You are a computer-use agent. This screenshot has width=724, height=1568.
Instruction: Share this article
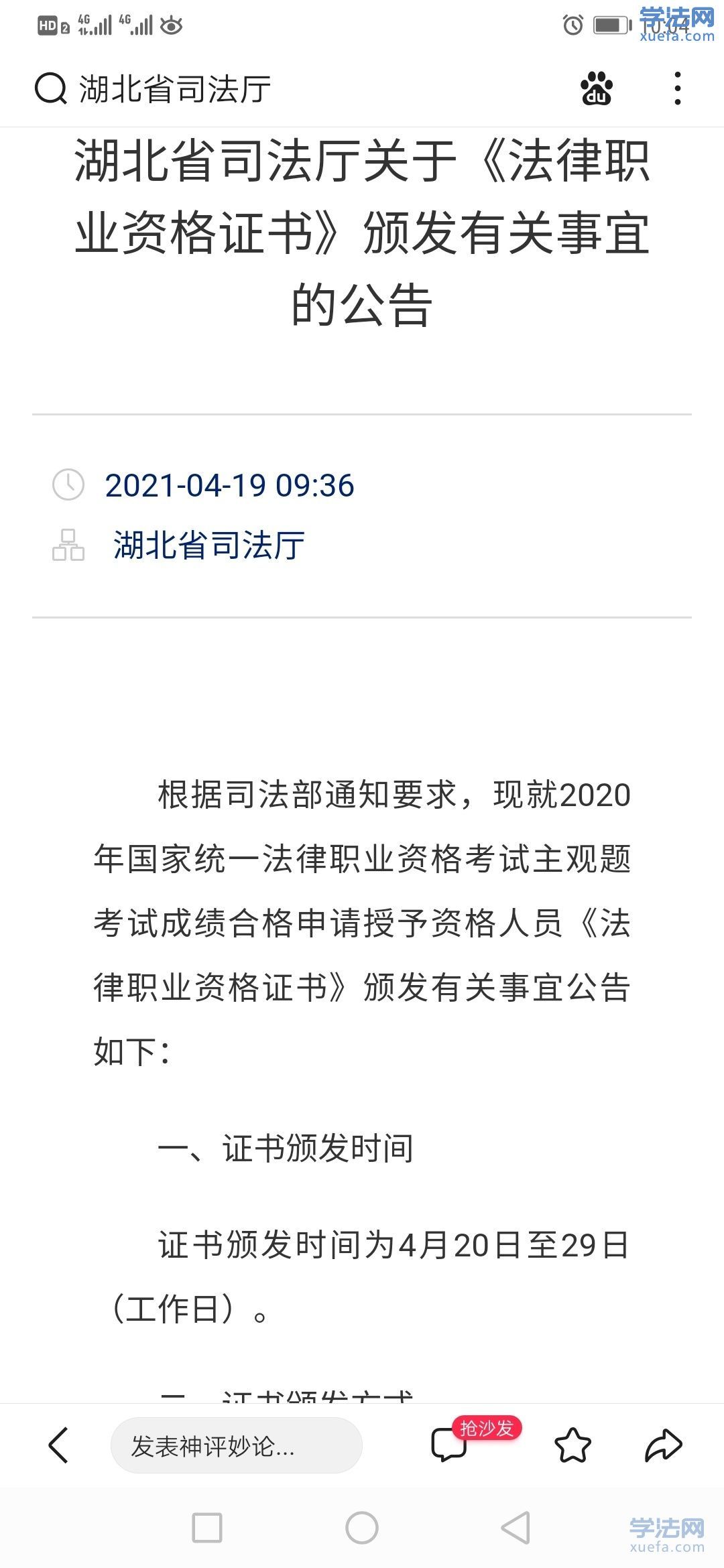point(663,1445)
